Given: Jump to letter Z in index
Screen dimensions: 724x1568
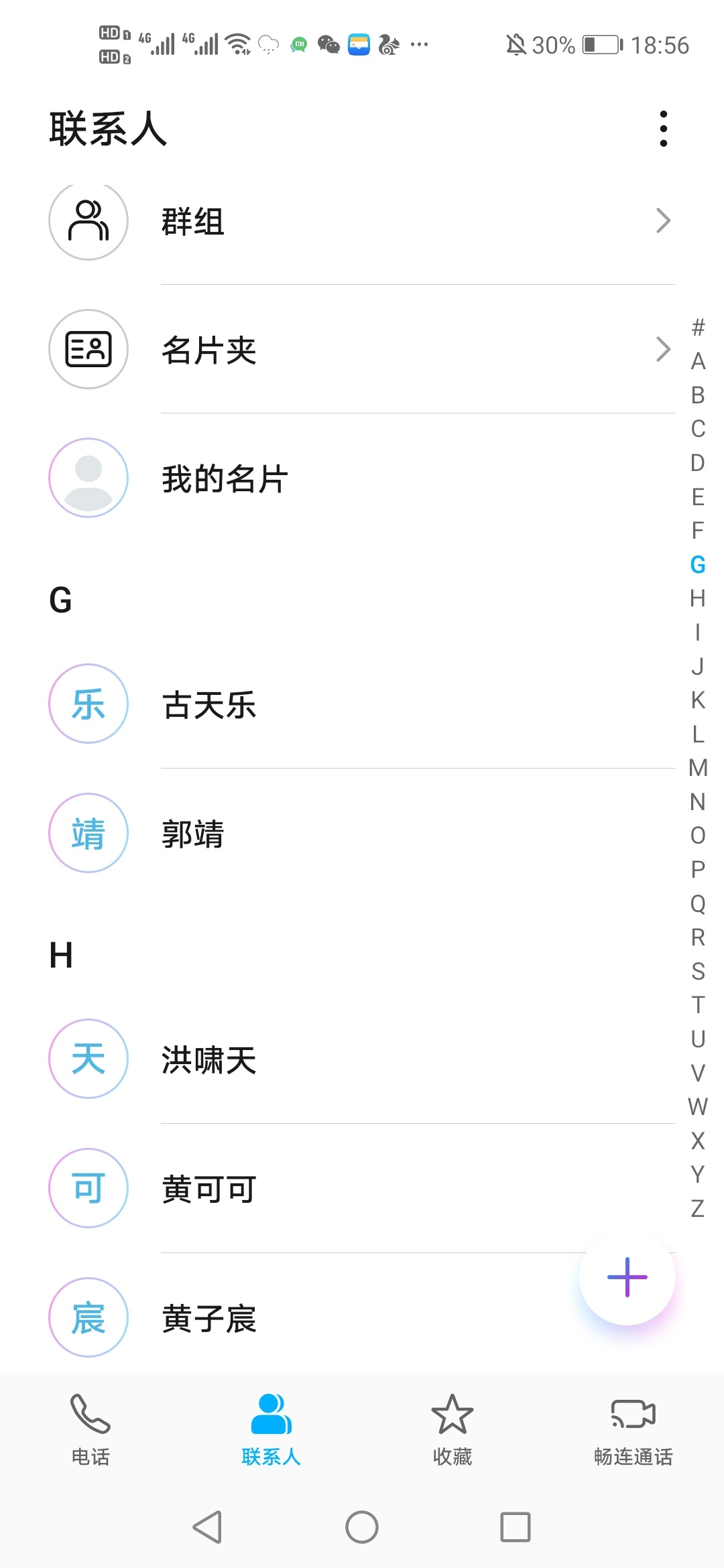Looking at the screenshot, I should click(x=698, y=1209).
